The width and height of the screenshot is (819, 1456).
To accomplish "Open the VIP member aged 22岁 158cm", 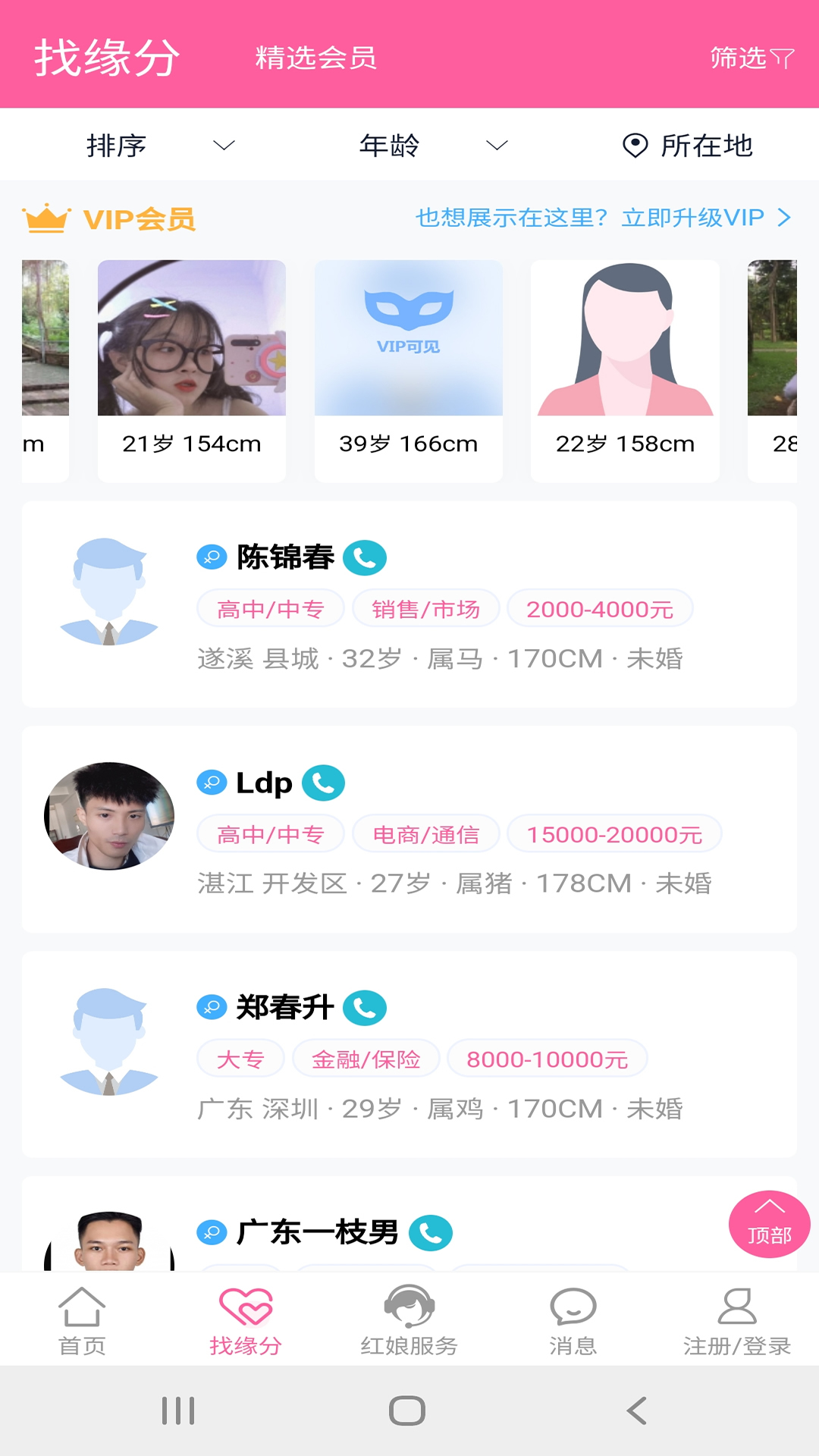I will [625, 371].
